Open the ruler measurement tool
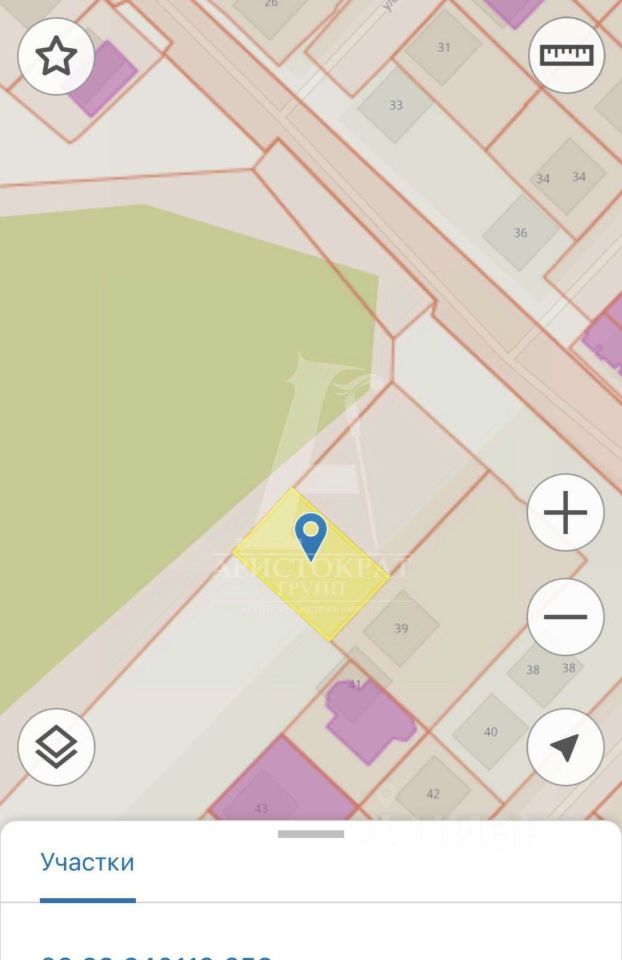 pos(566,55)
